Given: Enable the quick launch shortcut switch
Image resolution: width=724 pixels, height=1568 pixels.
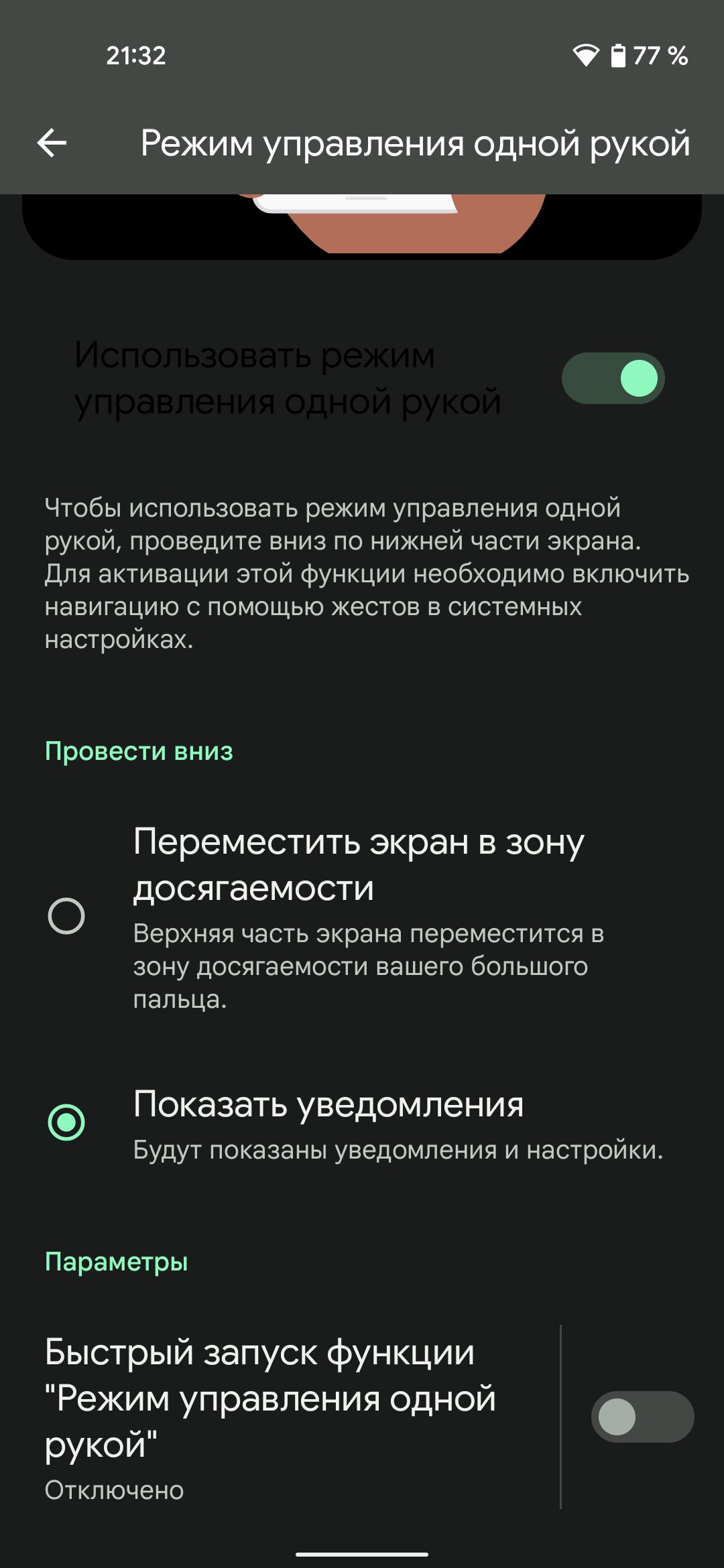Looking at the screenshot, I should point(642,1417).
